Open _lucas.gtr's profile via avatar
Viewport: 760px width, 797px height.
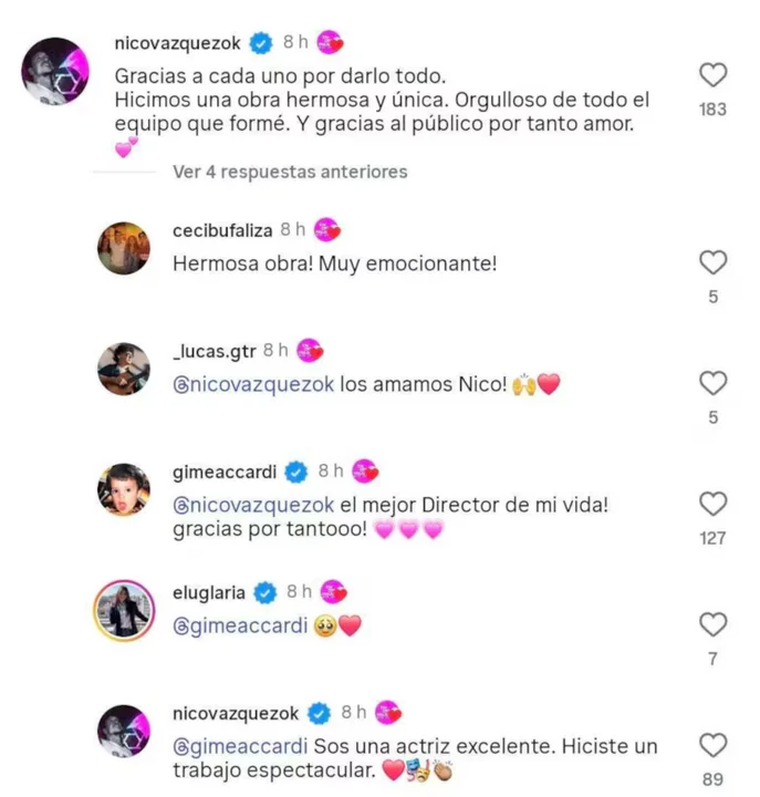point(124,367)
